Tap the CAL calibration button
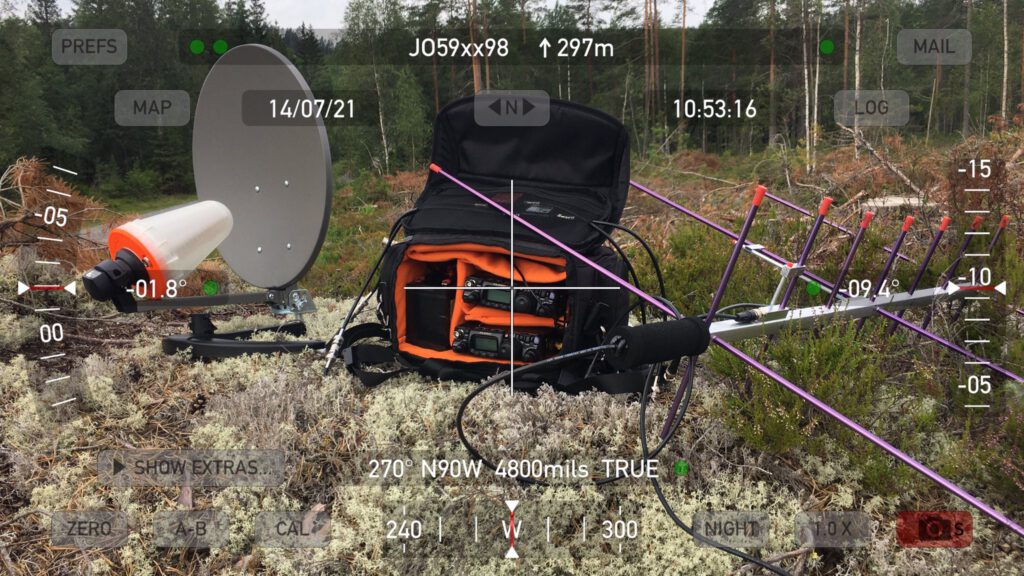 point(292,529)
